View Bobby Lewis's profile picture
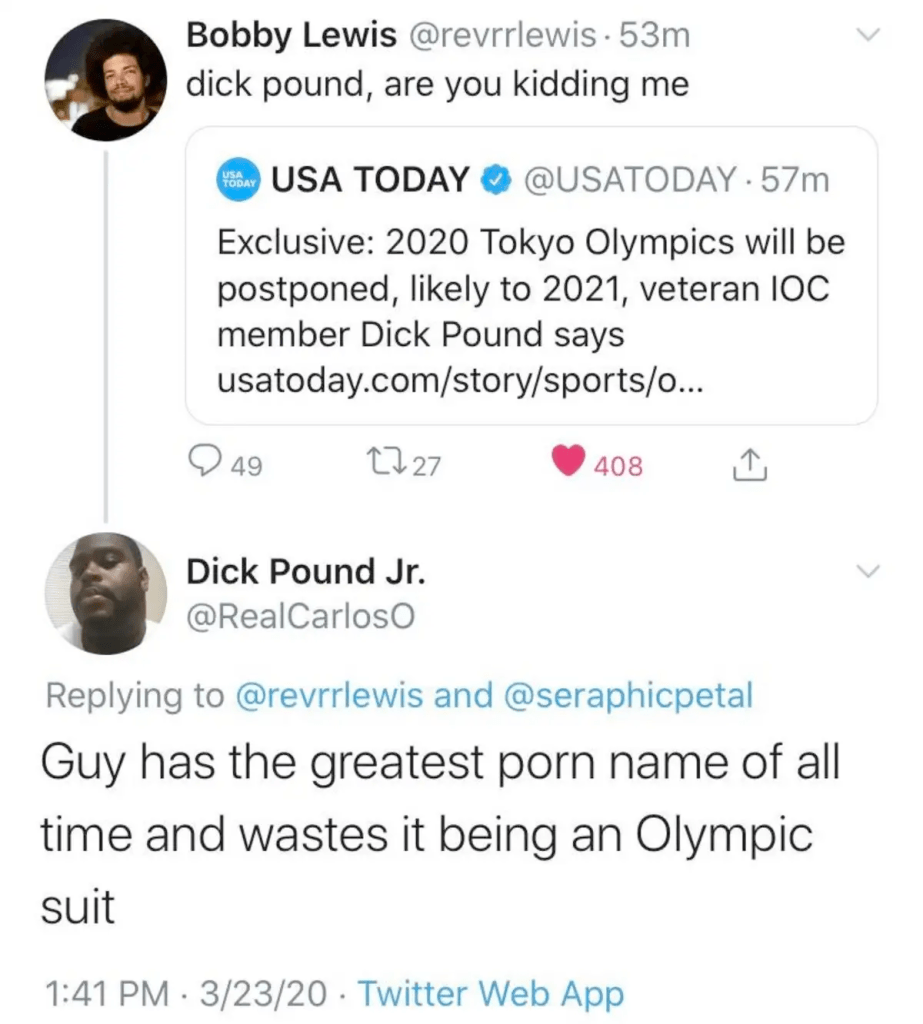 pyautogui.click(x=105, y=79)
